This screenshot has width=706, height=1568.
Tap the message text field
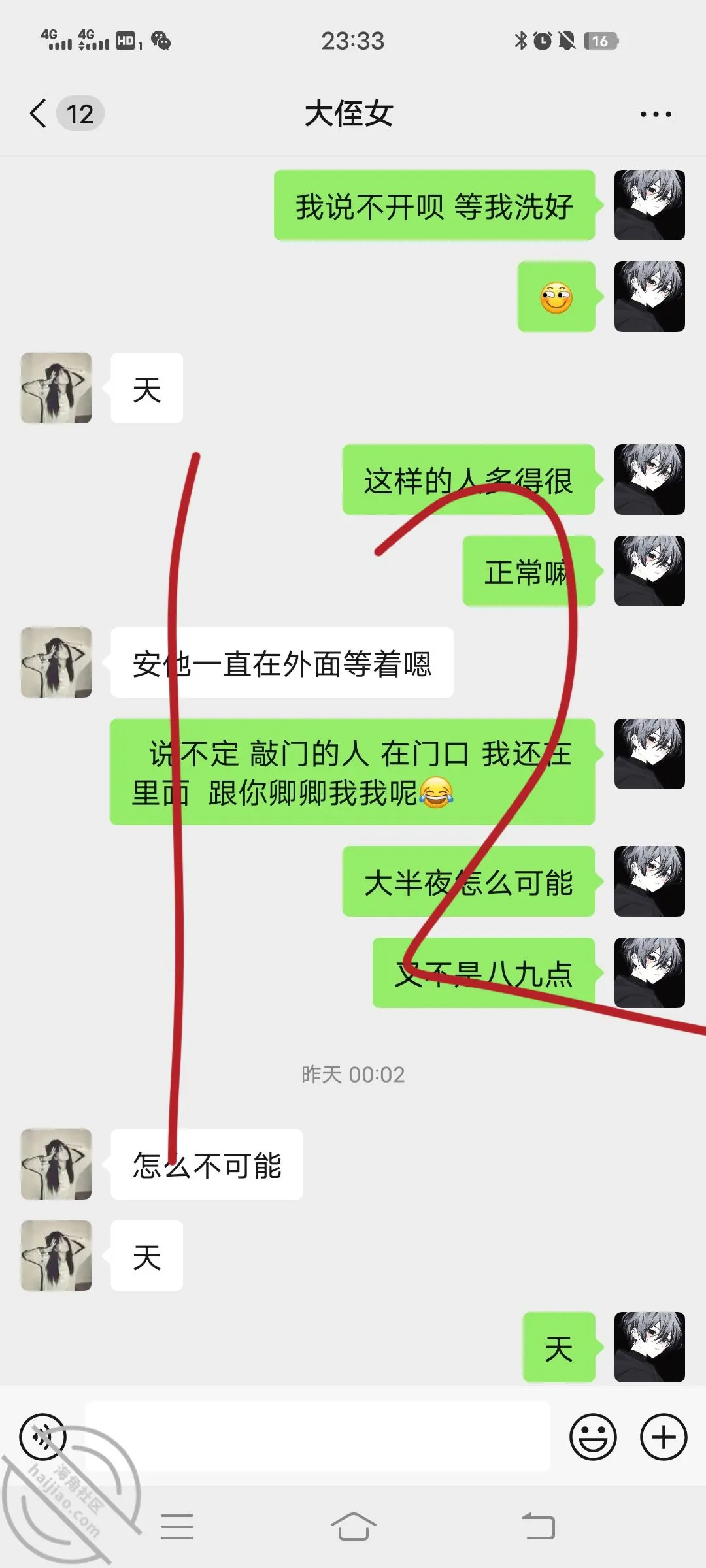click(317, 1436)
